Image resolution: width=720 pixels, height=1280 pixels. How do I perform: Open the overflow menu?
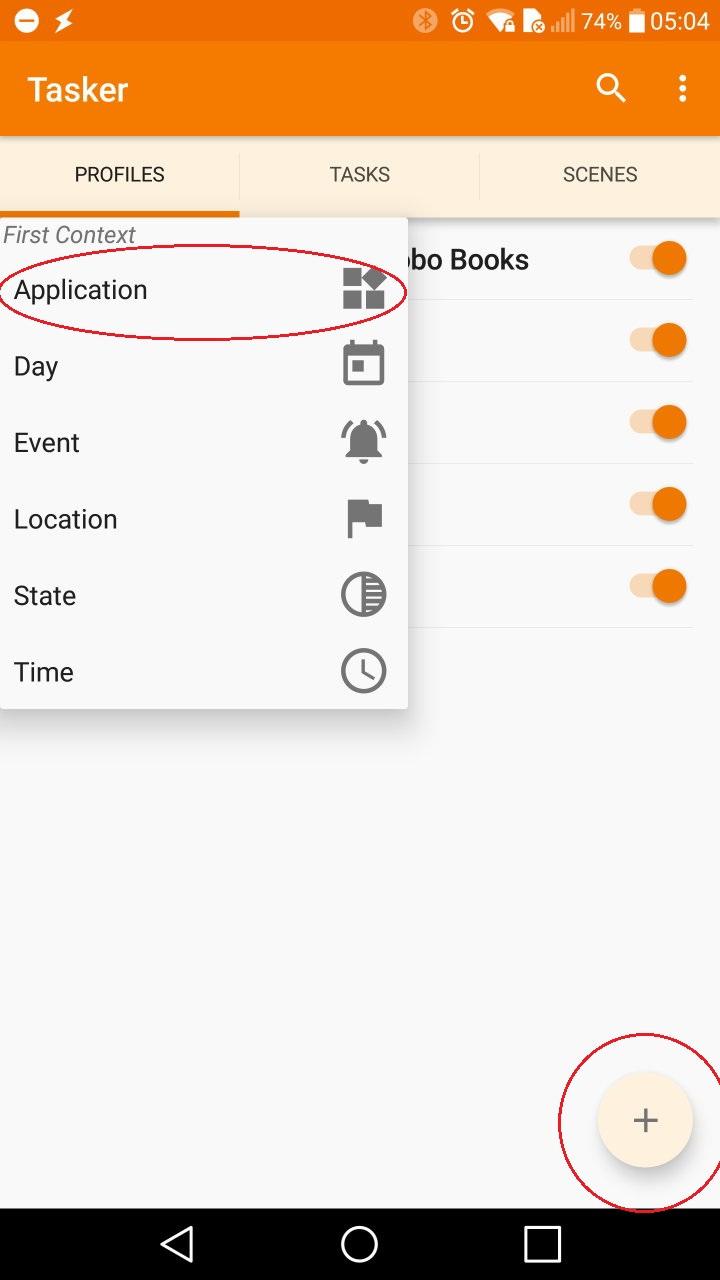coord(682,88)
